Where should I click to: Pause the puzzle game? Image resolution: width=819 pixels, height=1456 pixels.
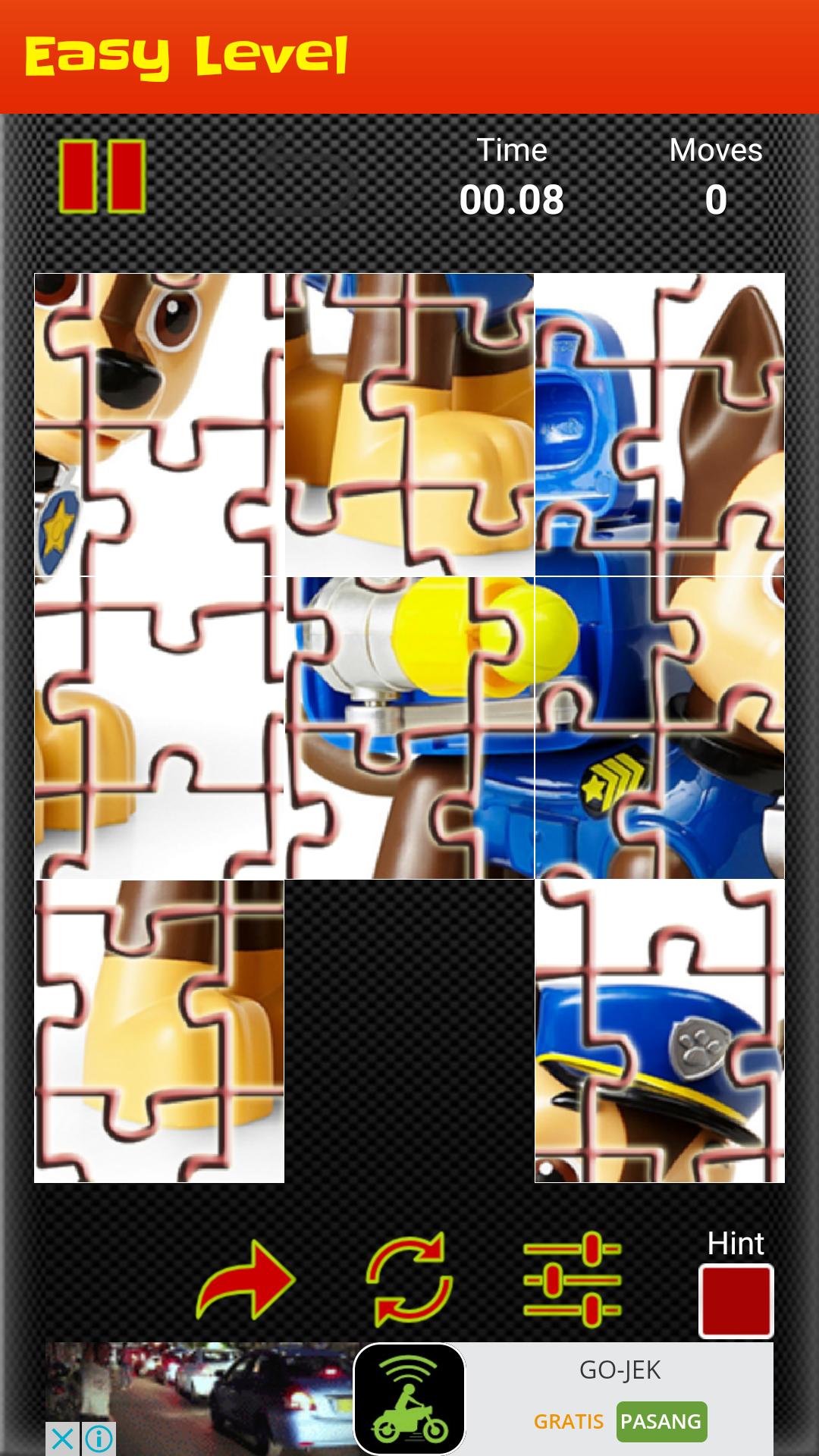coord(102,176)
